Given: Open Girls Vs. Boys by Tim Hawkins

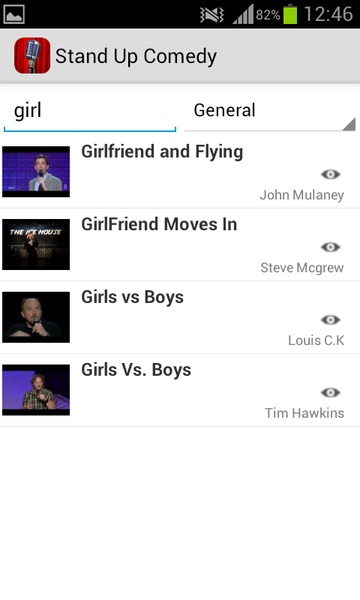Looking at the screenshot, I should point(180,390).
